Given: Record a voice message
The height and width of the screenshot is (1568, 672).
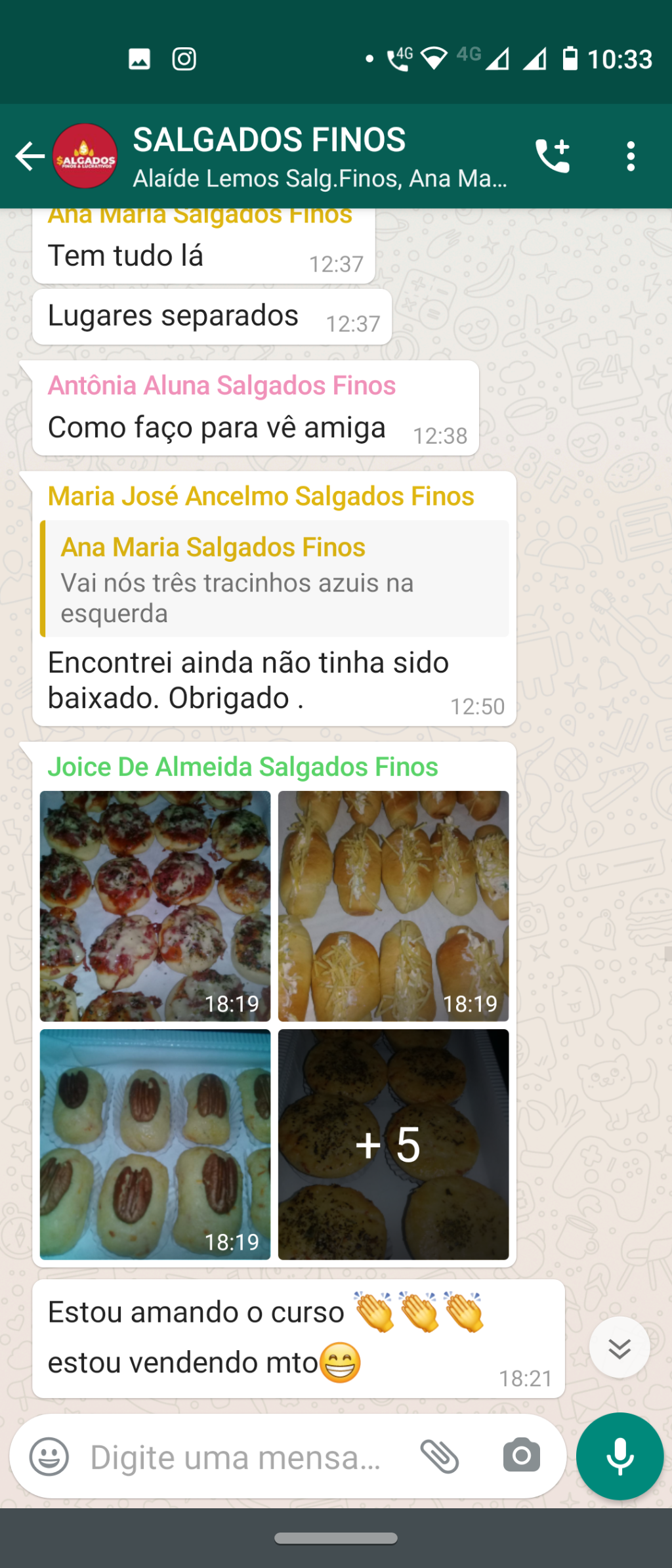Looking at the screenshot, I should click(619, 1456).
